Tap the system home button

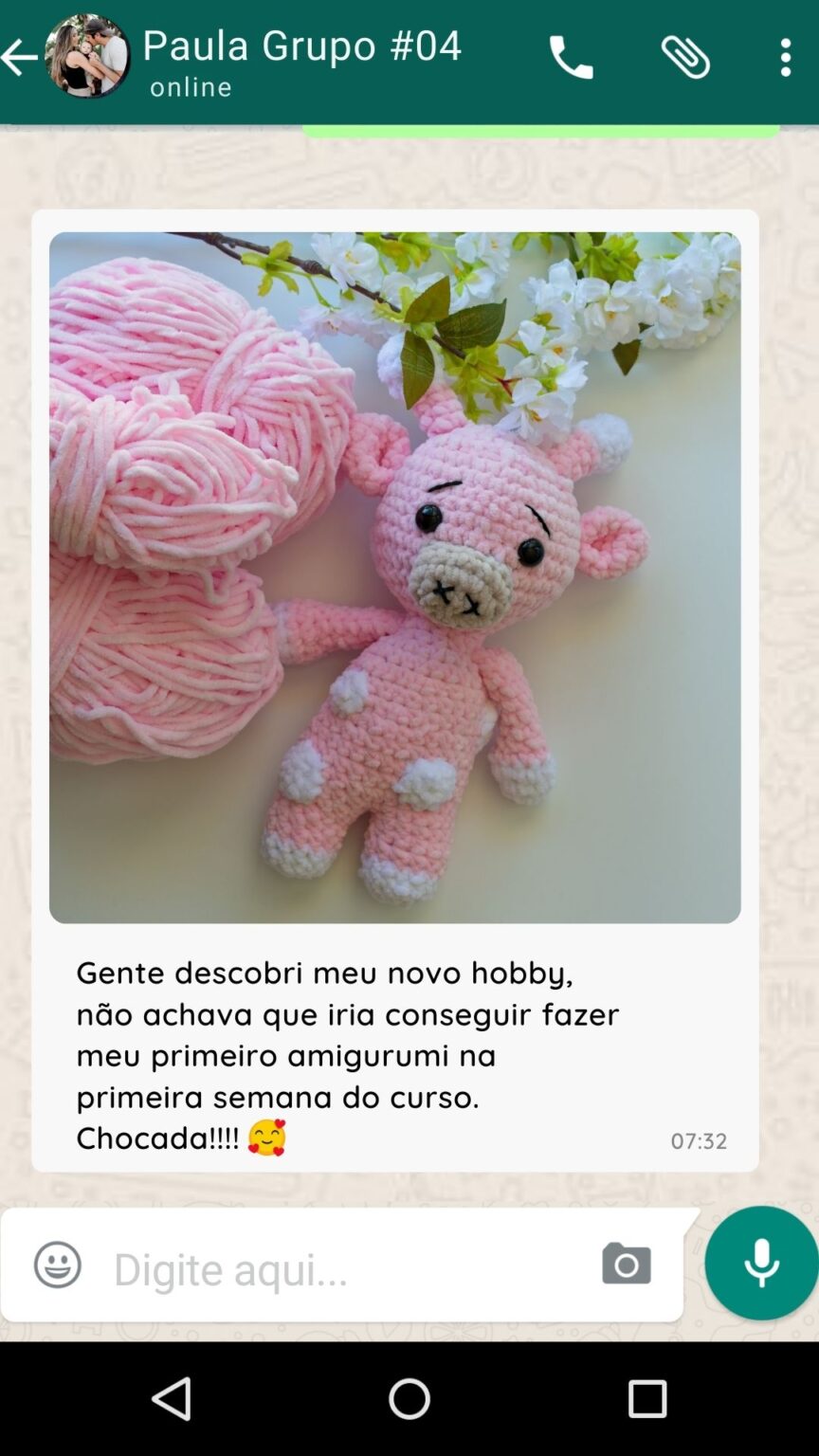[x=409, y=1398]
